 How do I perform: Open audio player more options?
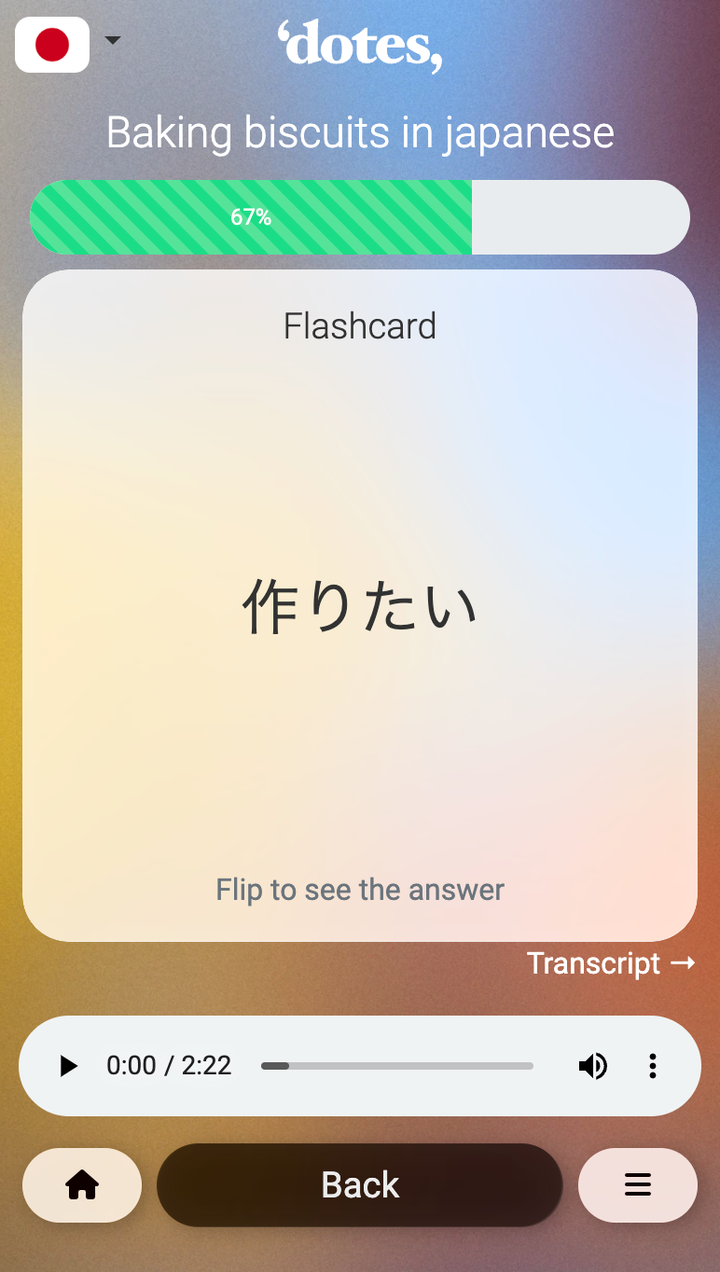point(652,1066)
